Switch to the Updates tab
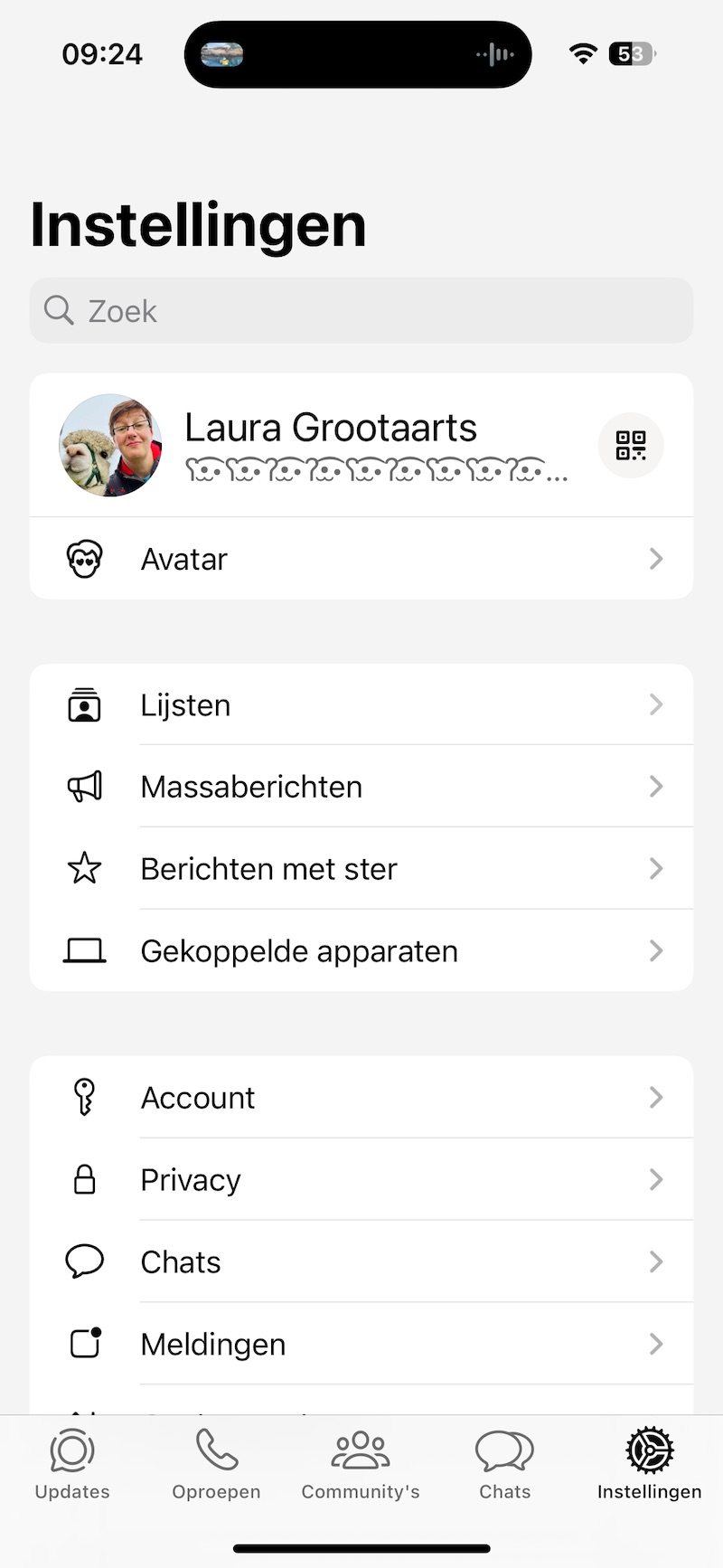The height and width of the screenshot is (1568, 723). pyautogui.click(x=71, y=1460)
